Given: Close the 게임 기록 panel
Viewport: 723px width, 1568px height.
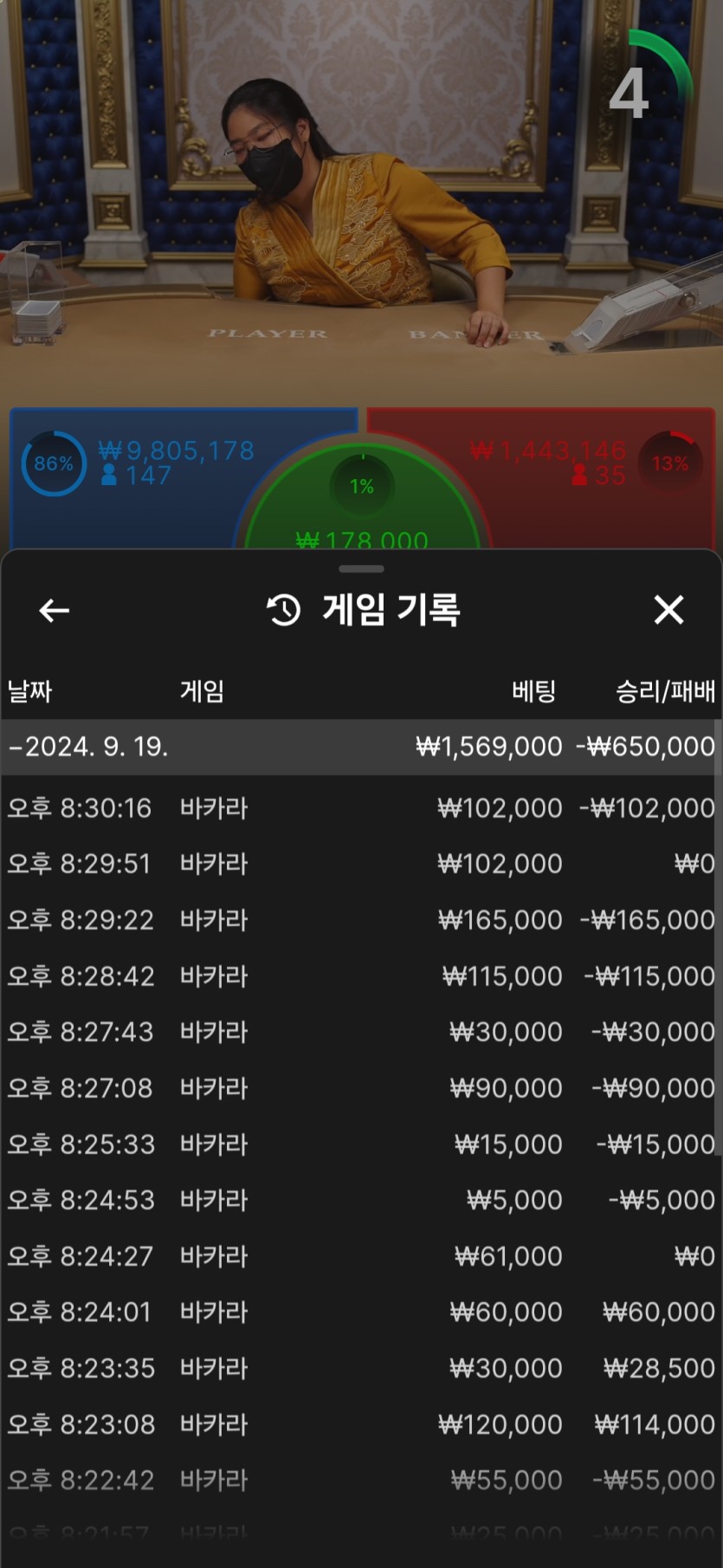Looking at the screenshot, I should point(668,611).
